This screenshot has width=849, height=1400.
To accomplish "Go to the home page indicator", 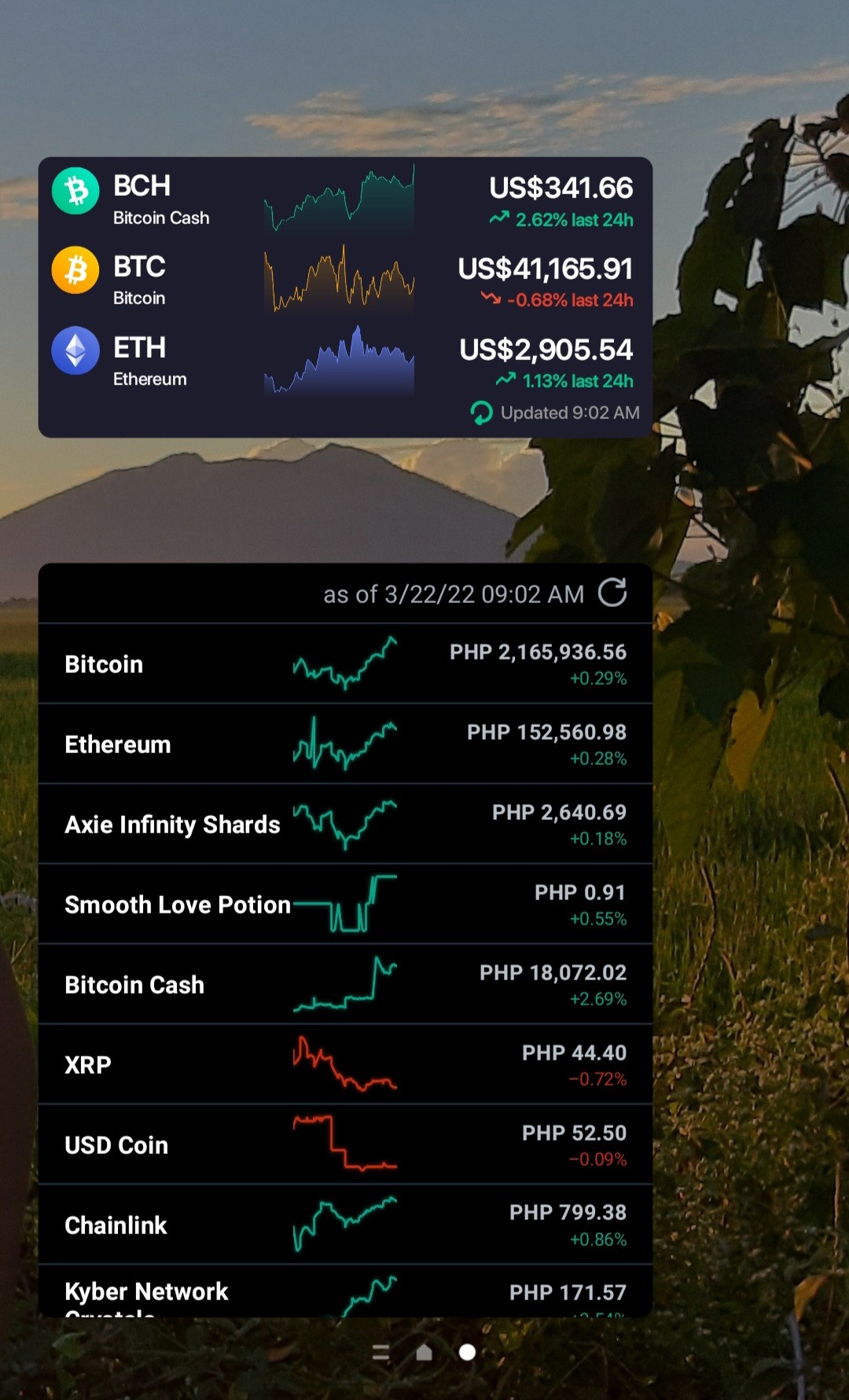I will (x=424, y=1352).
